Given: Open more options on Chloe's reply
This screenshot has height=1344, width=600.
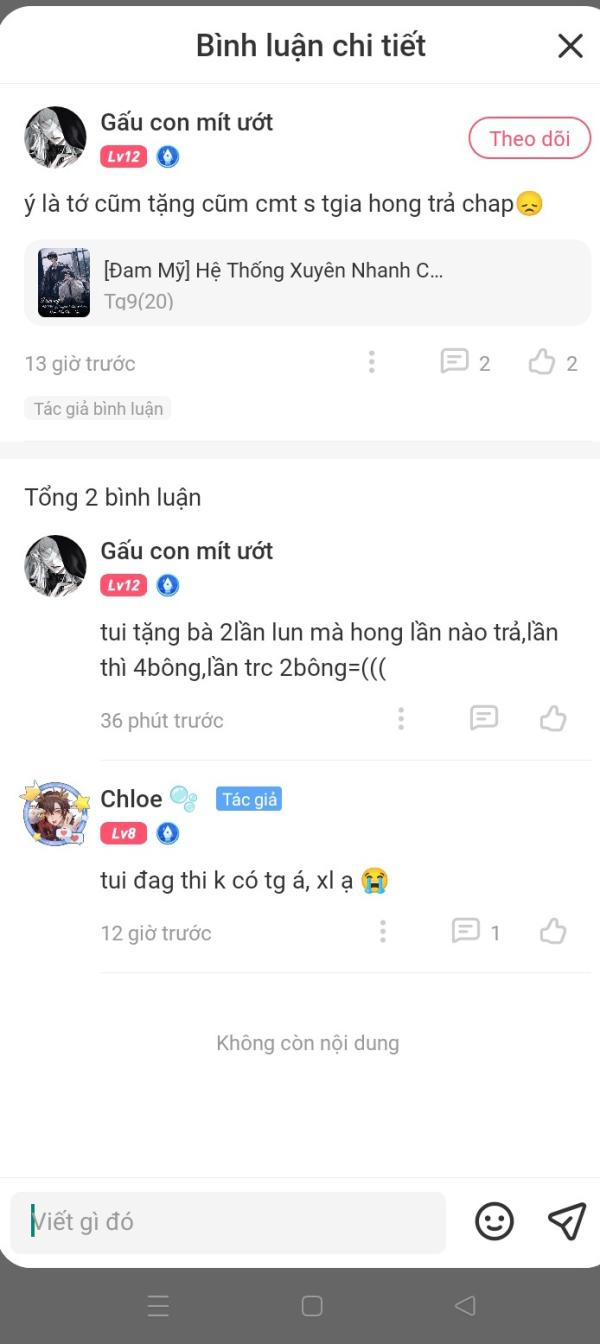Looking at the screenshot, I should click(382, 931).
